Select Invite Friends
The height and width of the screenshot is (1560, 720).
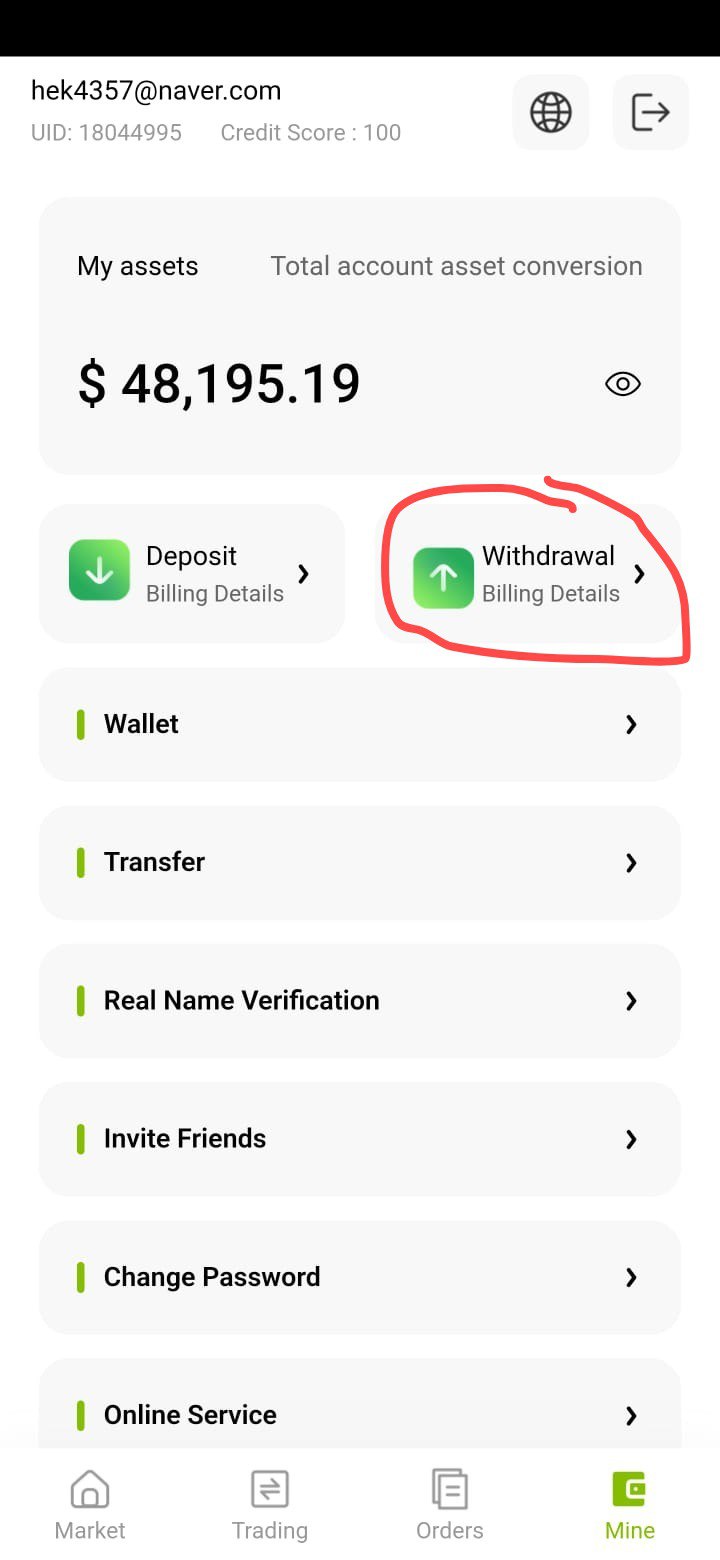coord(360,1138)
